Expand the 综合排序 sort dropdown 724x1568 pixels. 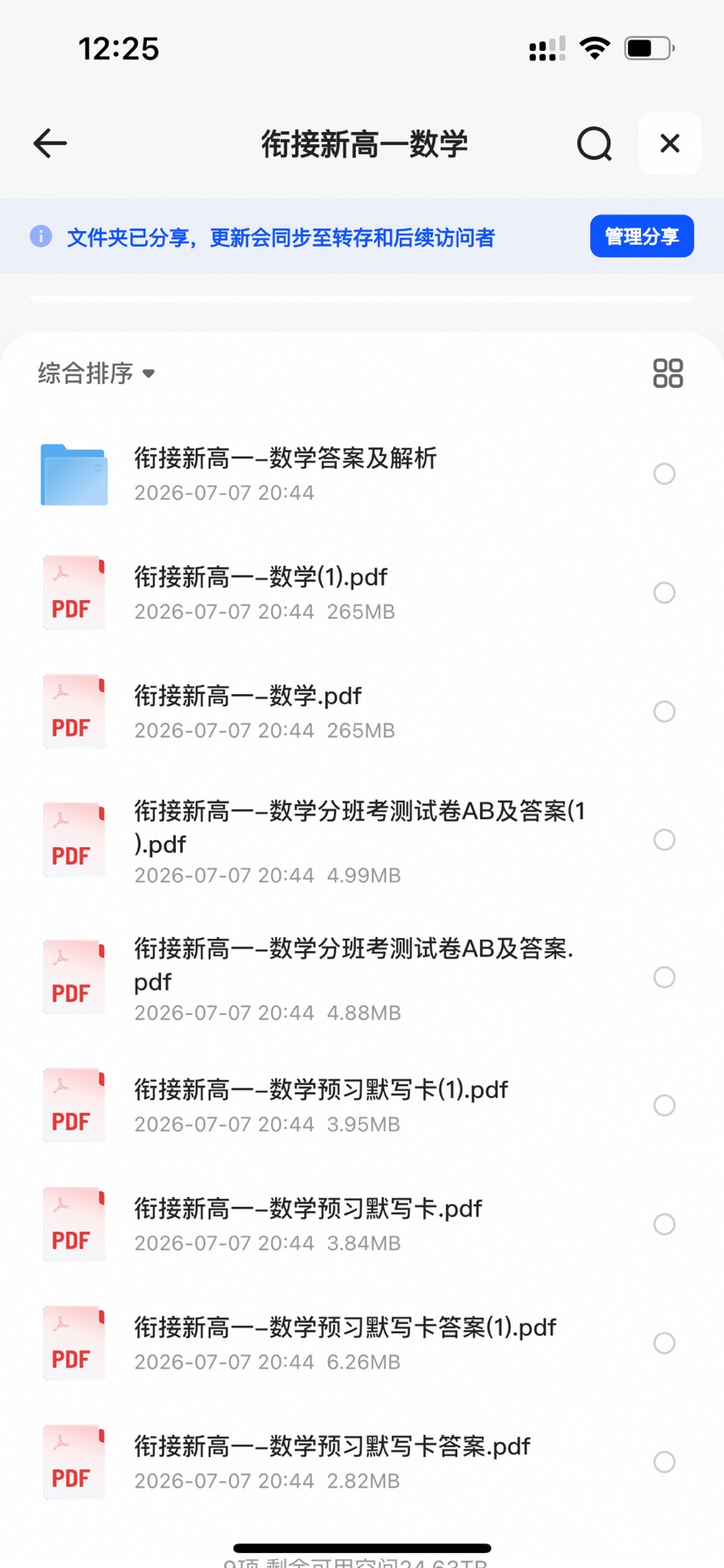pyautogui.click(x=96, y=374)
